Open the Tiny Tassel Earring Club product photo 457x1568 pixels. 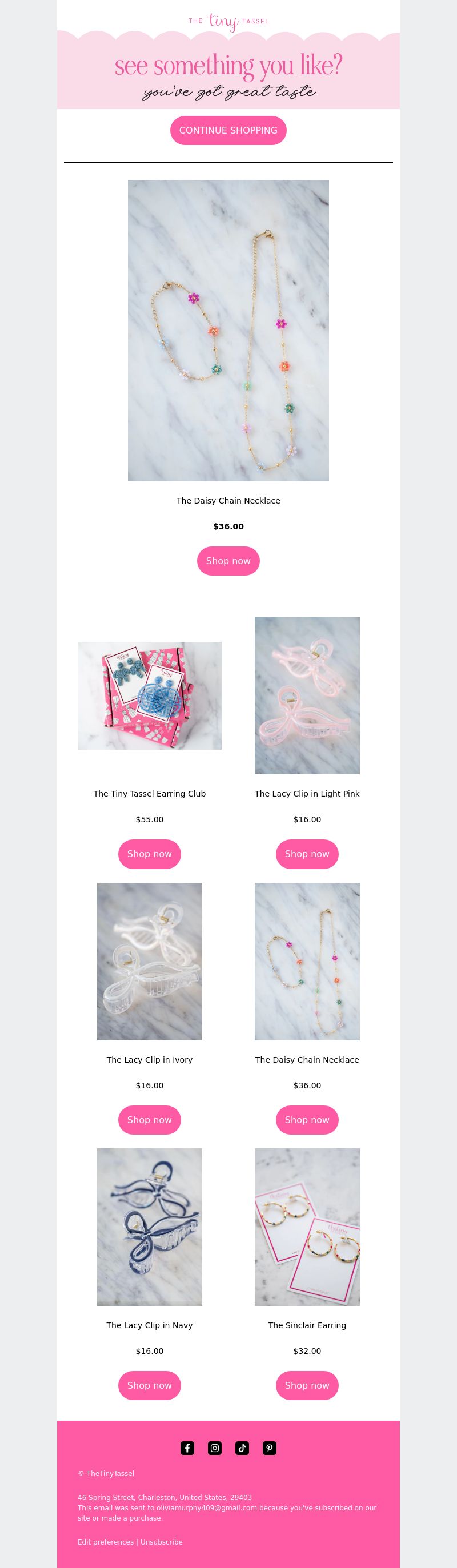[149, 695]
